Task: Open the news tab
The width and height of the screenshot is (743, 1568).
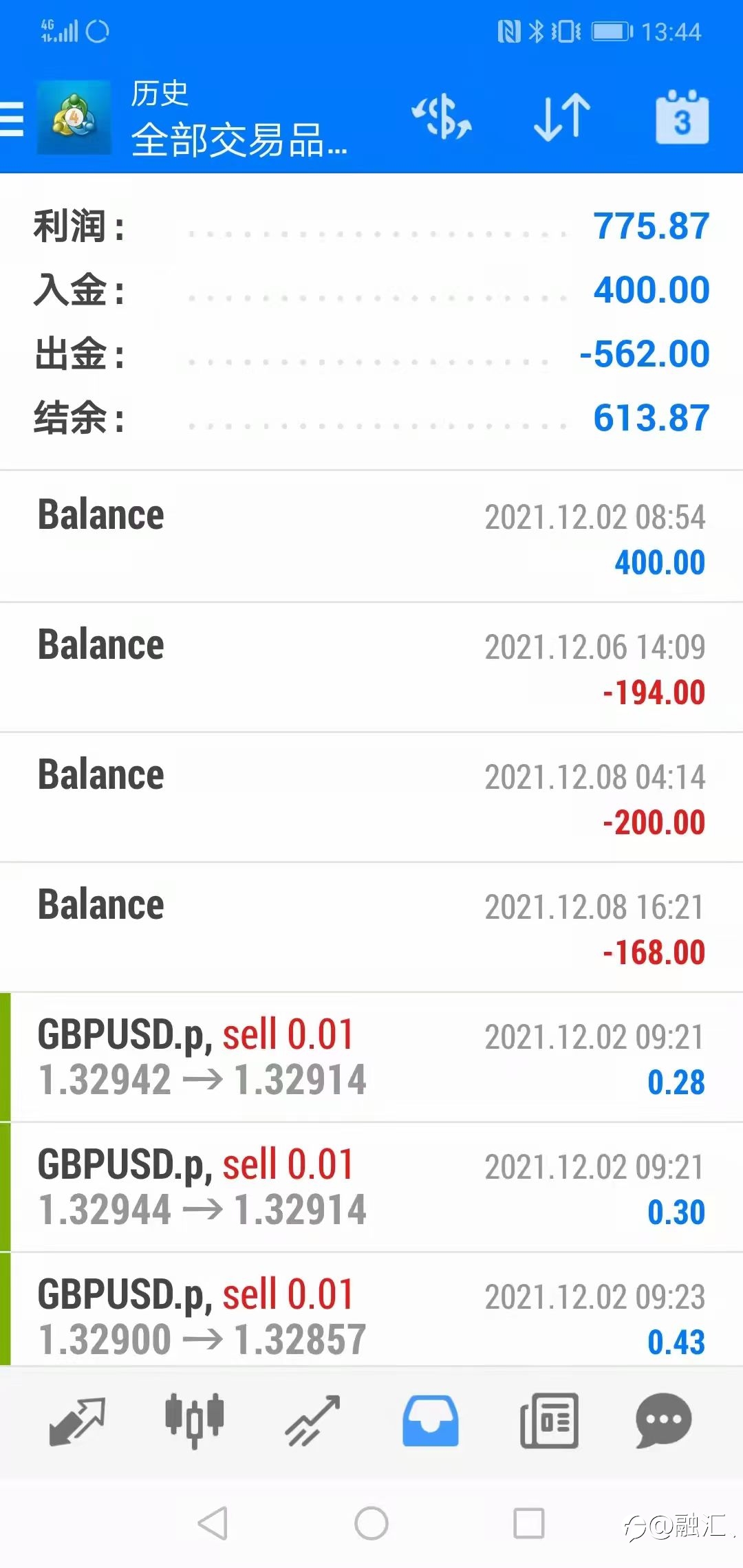Action: (549, 1421)
